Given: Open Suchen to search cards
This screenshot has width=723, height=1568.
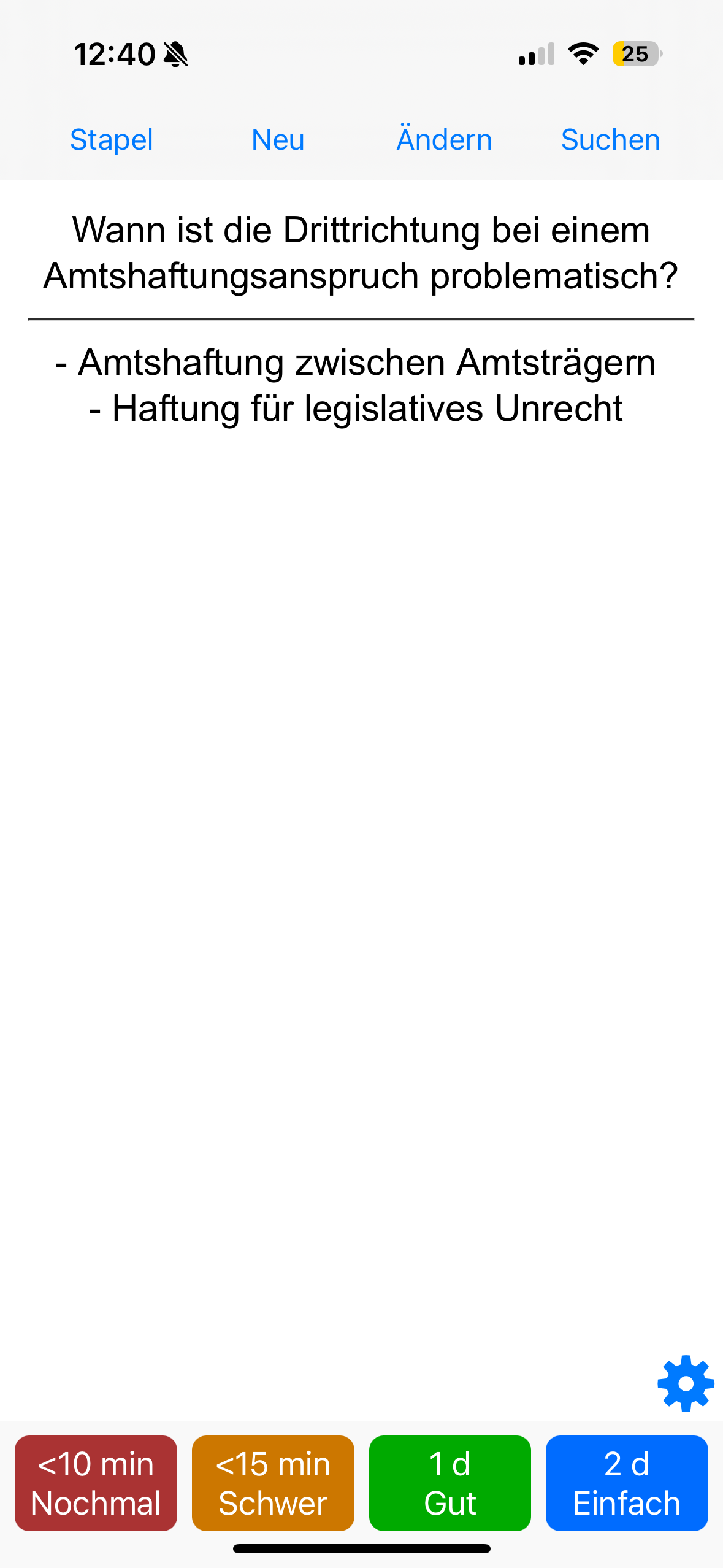Looking at the screenshot, I should point(610,140).
